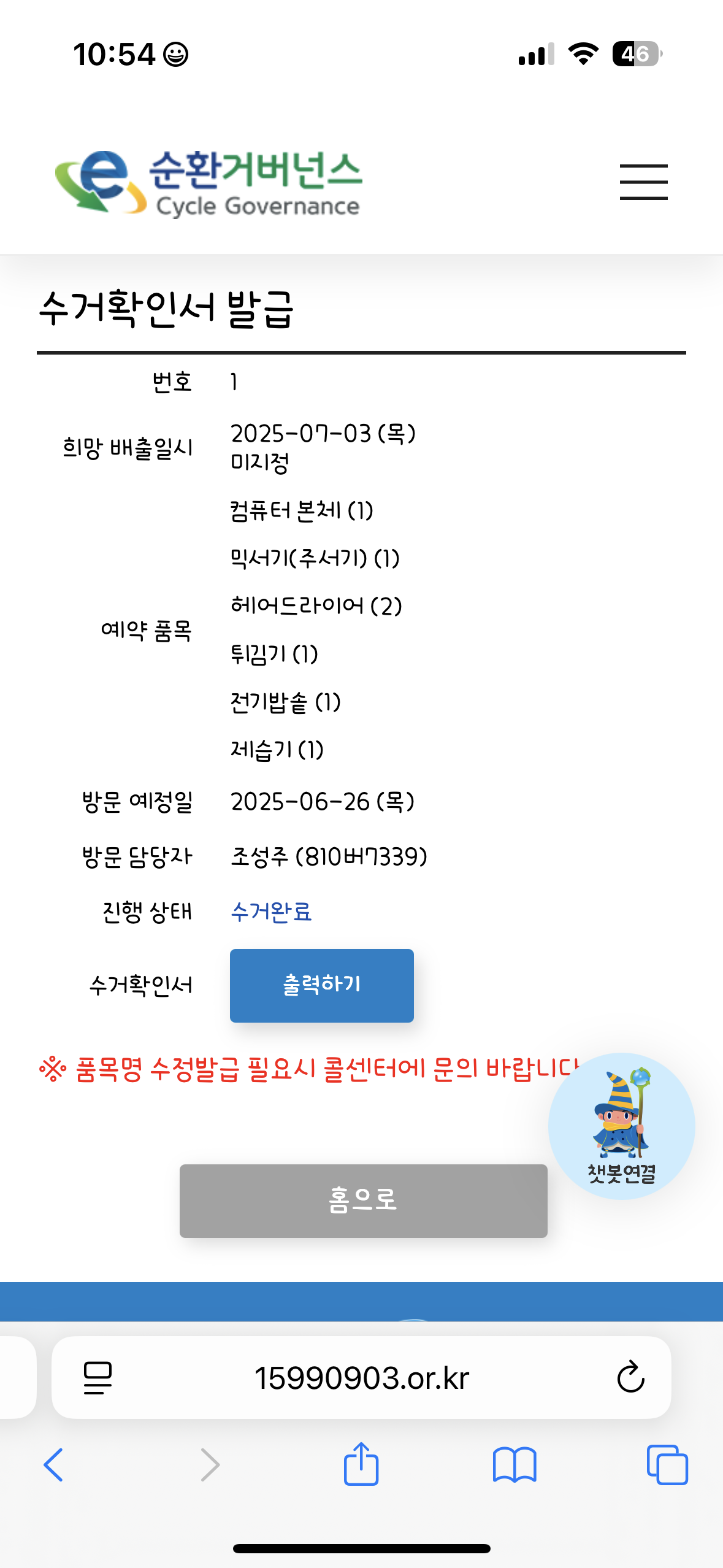723x1568 pixels.
Task: Share this page
Action: (361, 1463)
